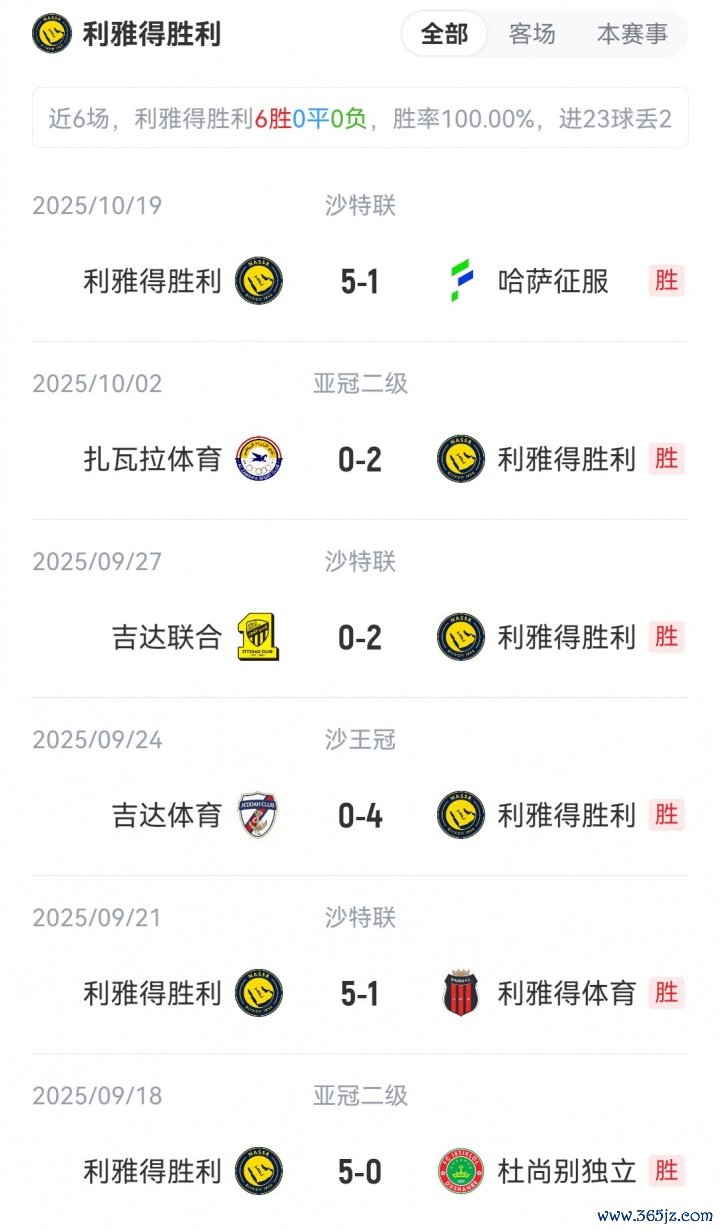Viewport: 720px width, 1231px height.
Task: Switch to the 客场 tab
Action: (532, 34)
